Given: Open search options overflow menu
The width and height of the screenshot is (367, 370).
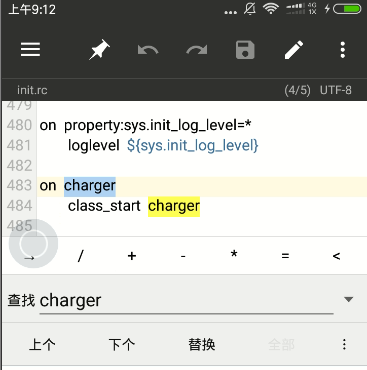Looking at the screenshot, I should point(344,344).
